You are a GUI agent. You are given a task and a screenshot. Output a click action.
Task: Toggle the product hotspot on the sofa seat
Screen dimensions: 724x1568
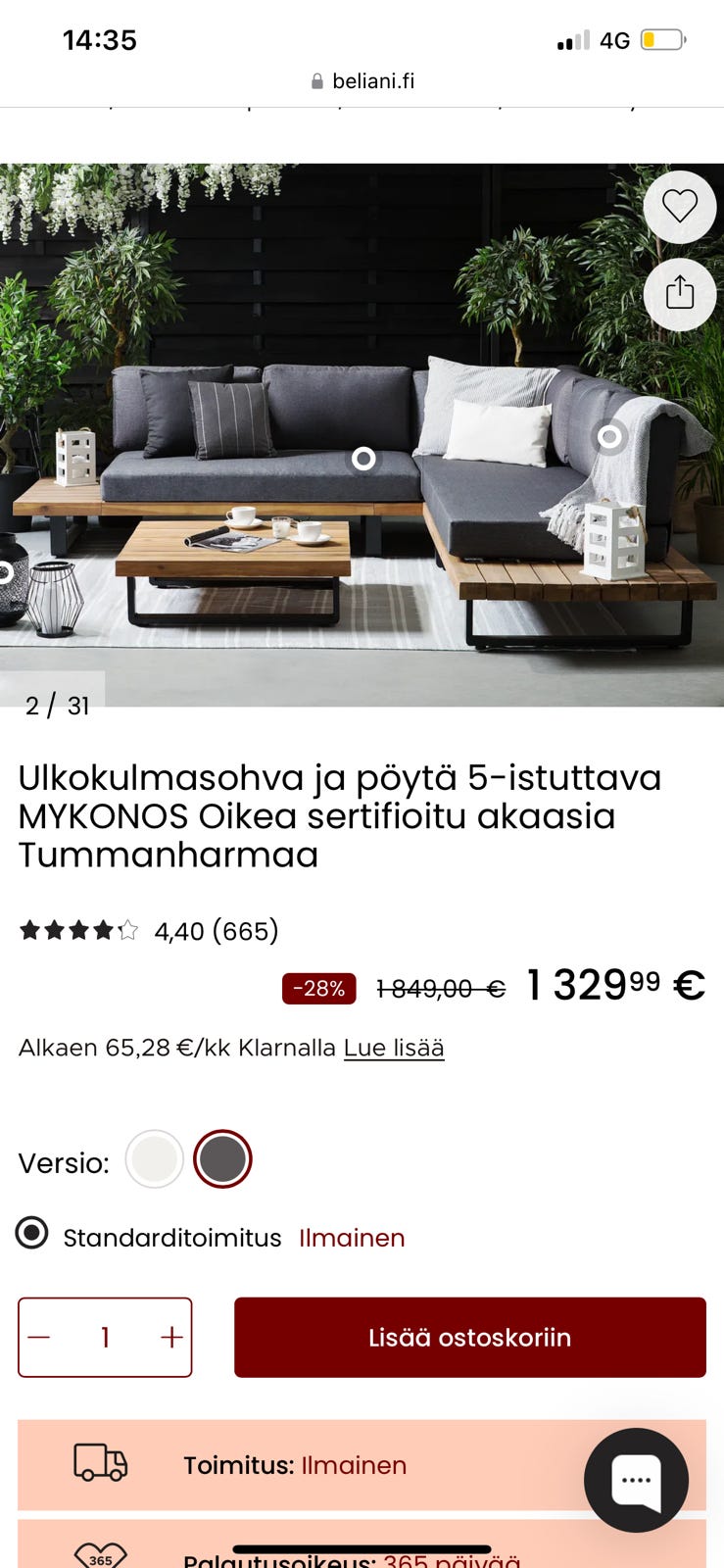(363, 457)
